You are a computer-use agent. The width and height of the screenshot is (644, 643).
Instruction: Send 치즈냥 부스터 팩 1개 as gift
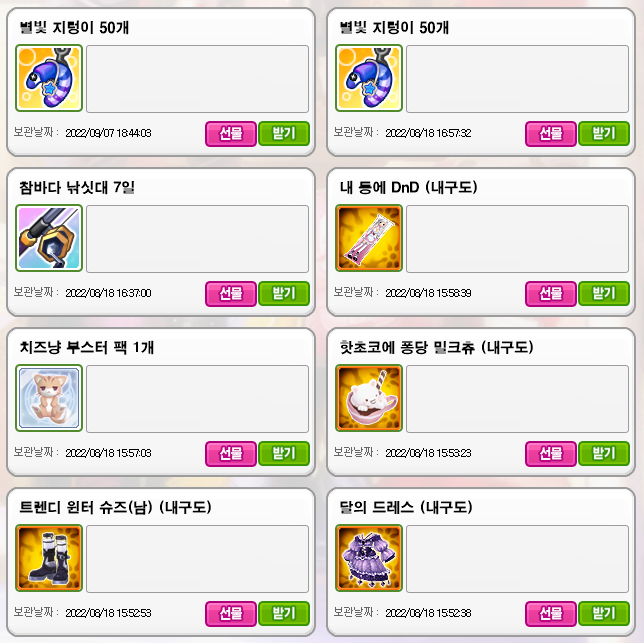(231, 453)
